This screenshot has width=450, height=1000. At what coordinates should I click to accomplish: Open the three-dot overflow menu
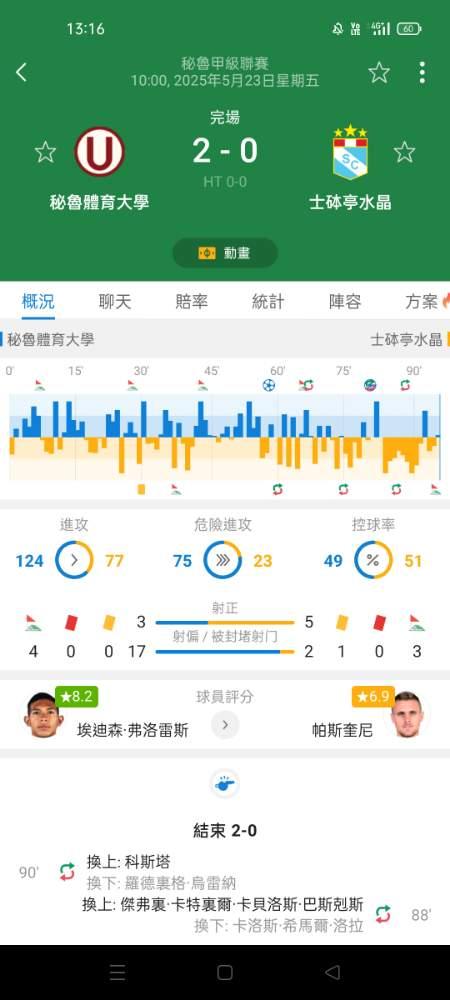422,73
